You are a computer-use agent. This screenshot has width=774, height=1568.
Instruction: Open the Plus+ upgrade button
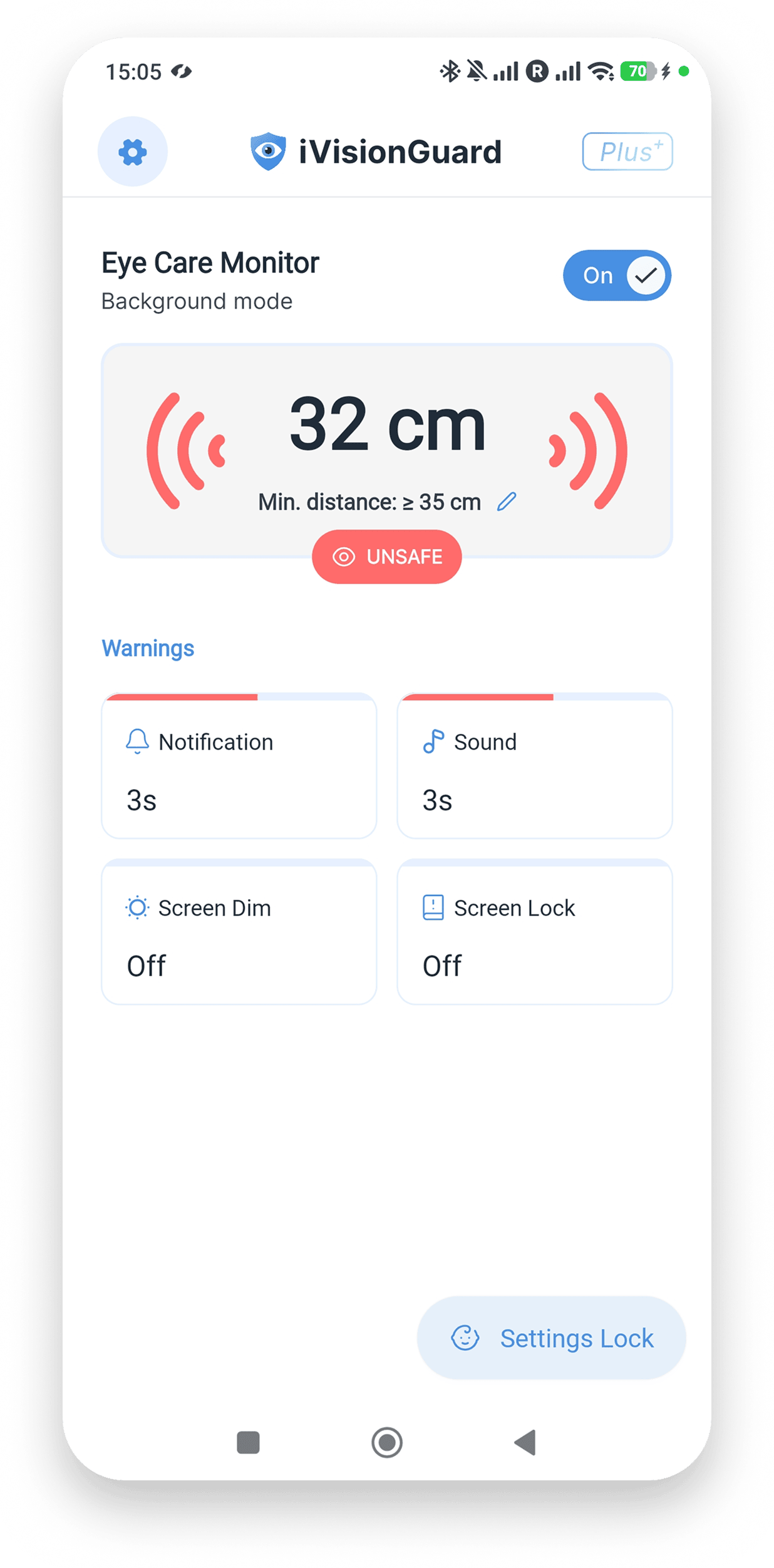click(627, 151)
